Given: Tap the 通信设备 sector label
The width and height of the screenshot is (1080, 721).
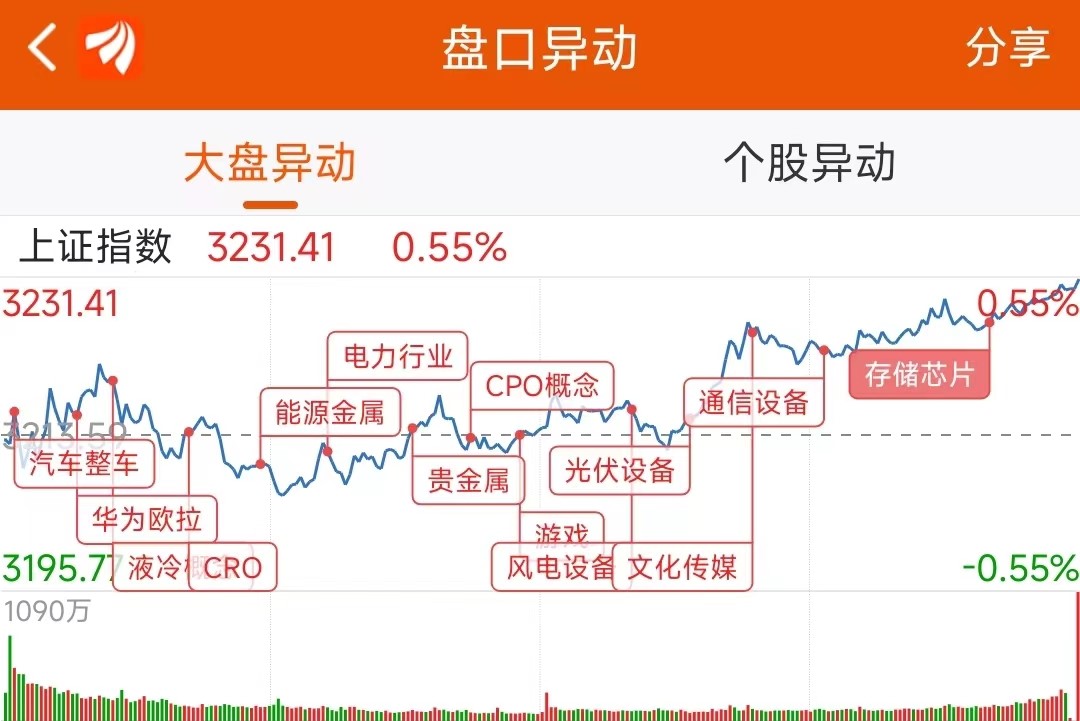Looking at the screenshot, I should [754, 403].
